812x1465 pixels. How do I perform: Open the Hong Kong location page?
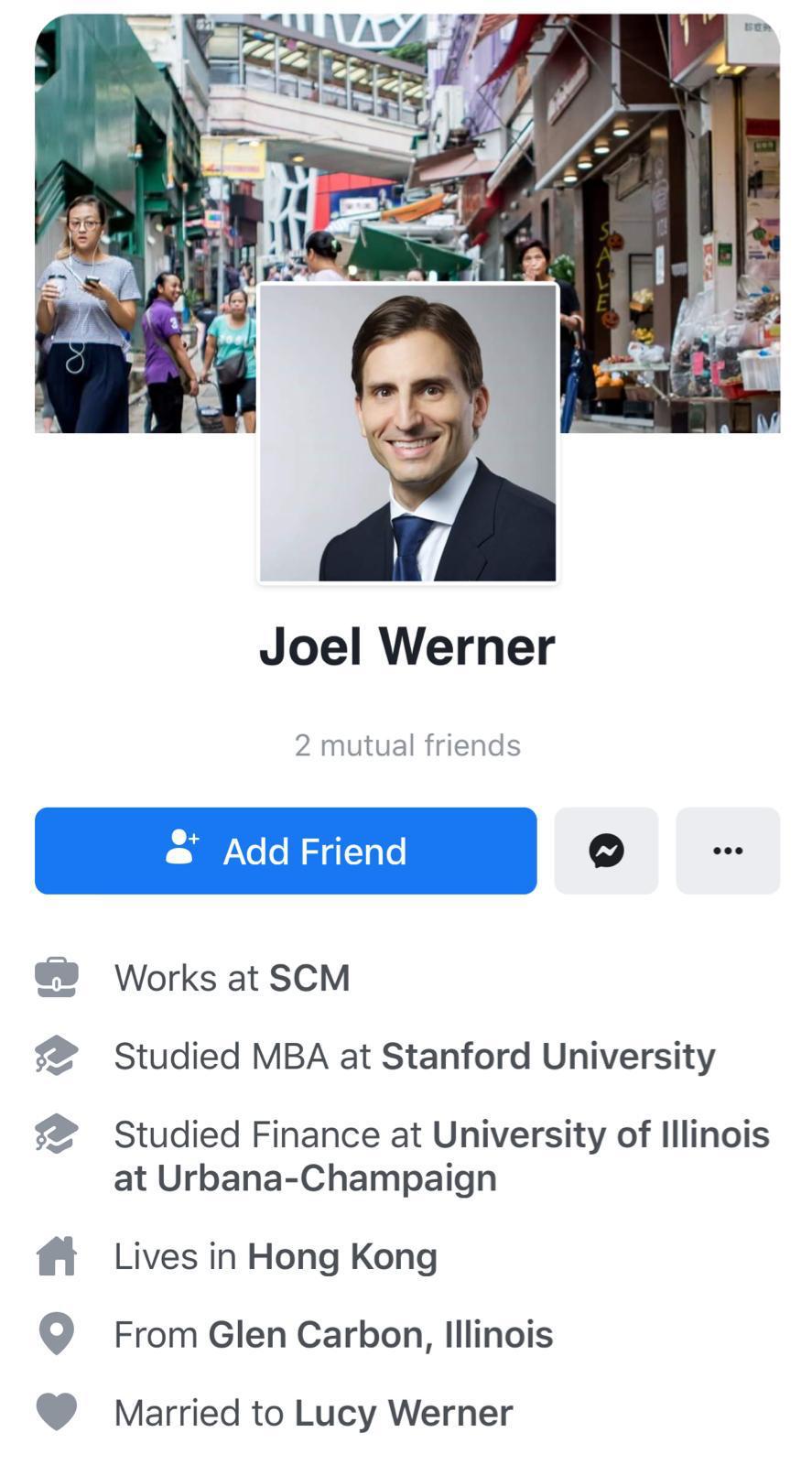point(342,1256)
